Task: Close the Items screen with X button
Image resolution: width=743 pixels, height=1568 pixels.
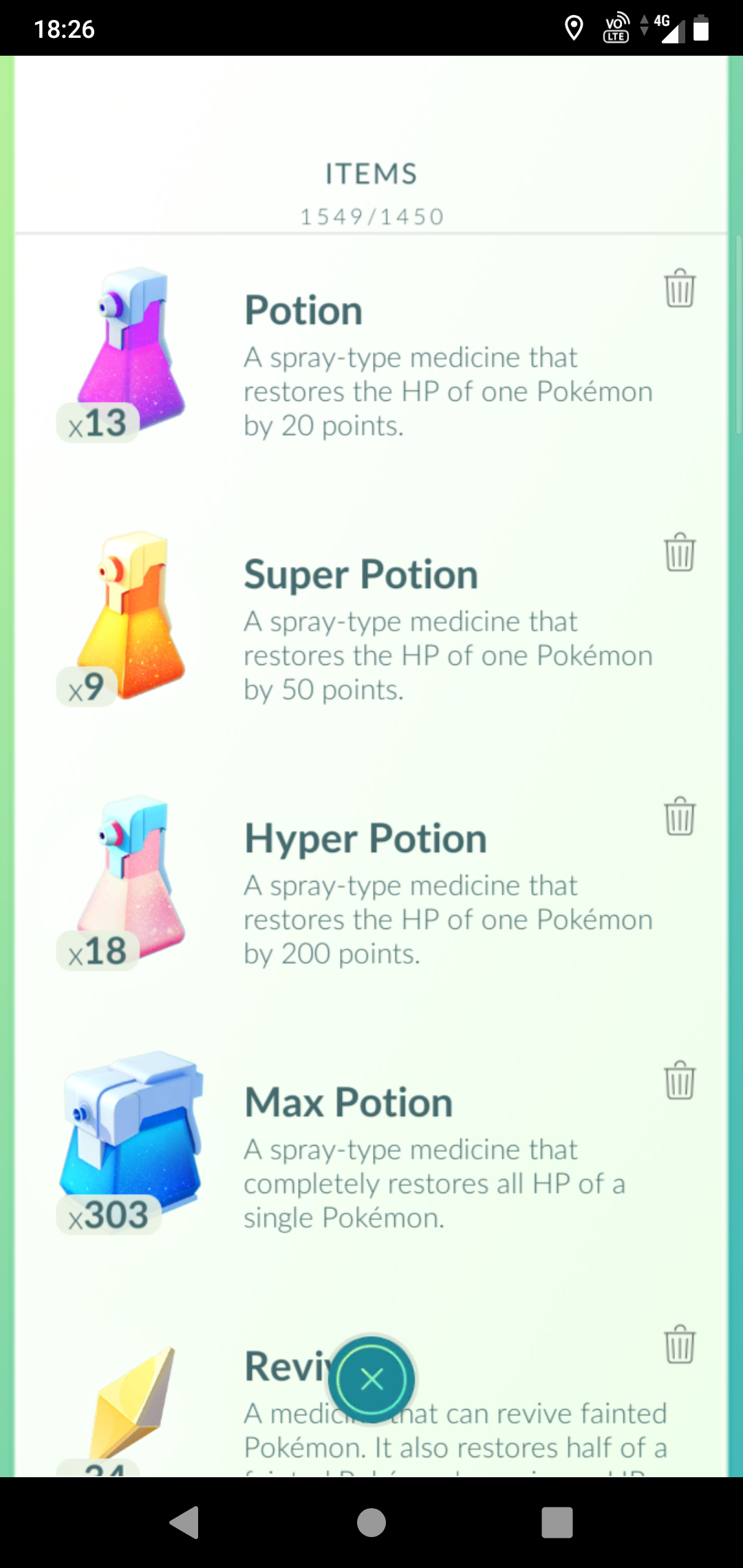Action: coord(371,1379)
